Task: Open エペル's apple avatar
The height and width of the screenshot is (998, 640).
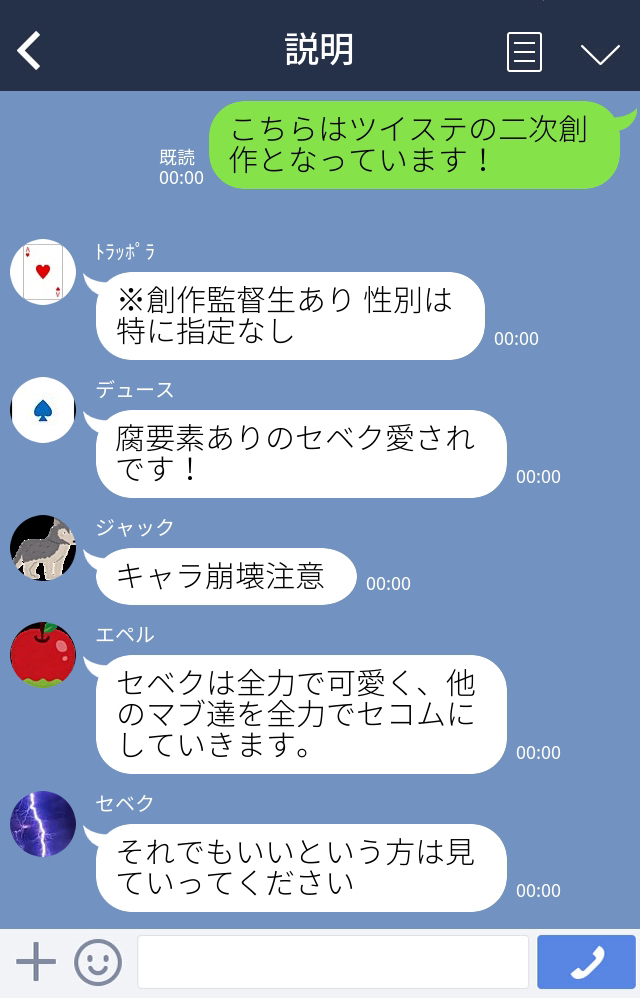Action: (43, 655)
